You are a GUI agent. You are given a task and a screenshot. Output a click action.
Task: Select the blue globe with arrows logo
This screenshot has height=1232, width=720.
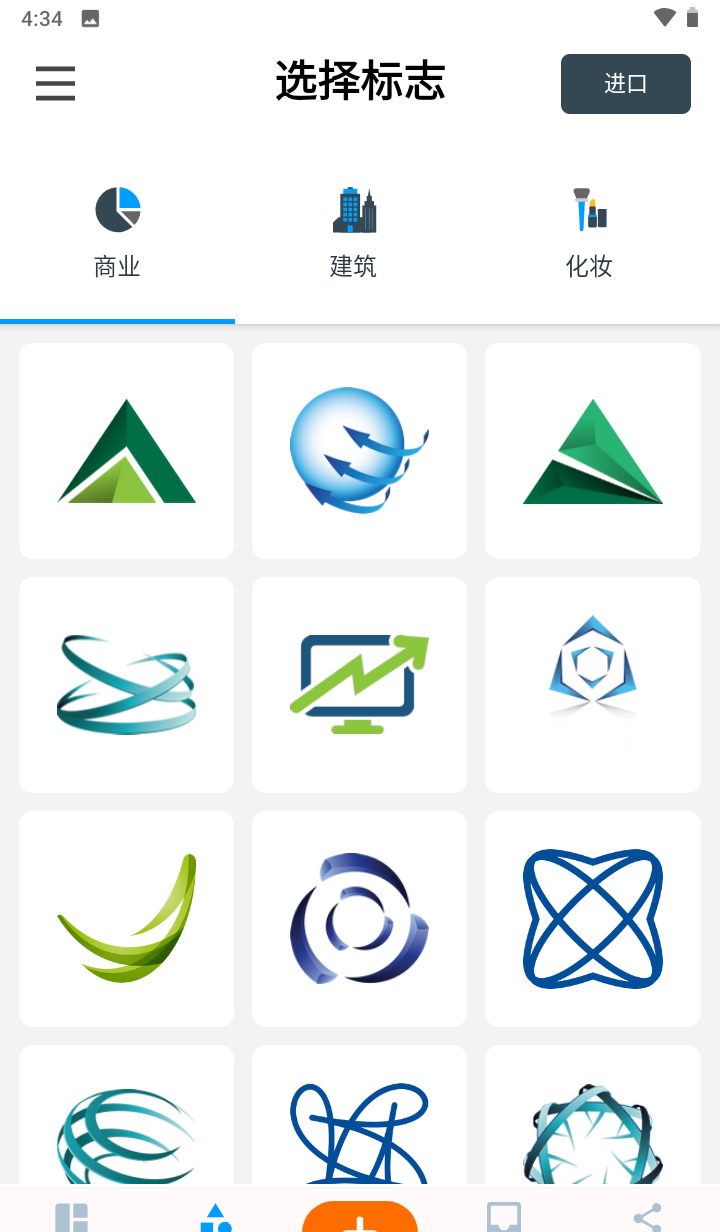click(x=359, y=451)
